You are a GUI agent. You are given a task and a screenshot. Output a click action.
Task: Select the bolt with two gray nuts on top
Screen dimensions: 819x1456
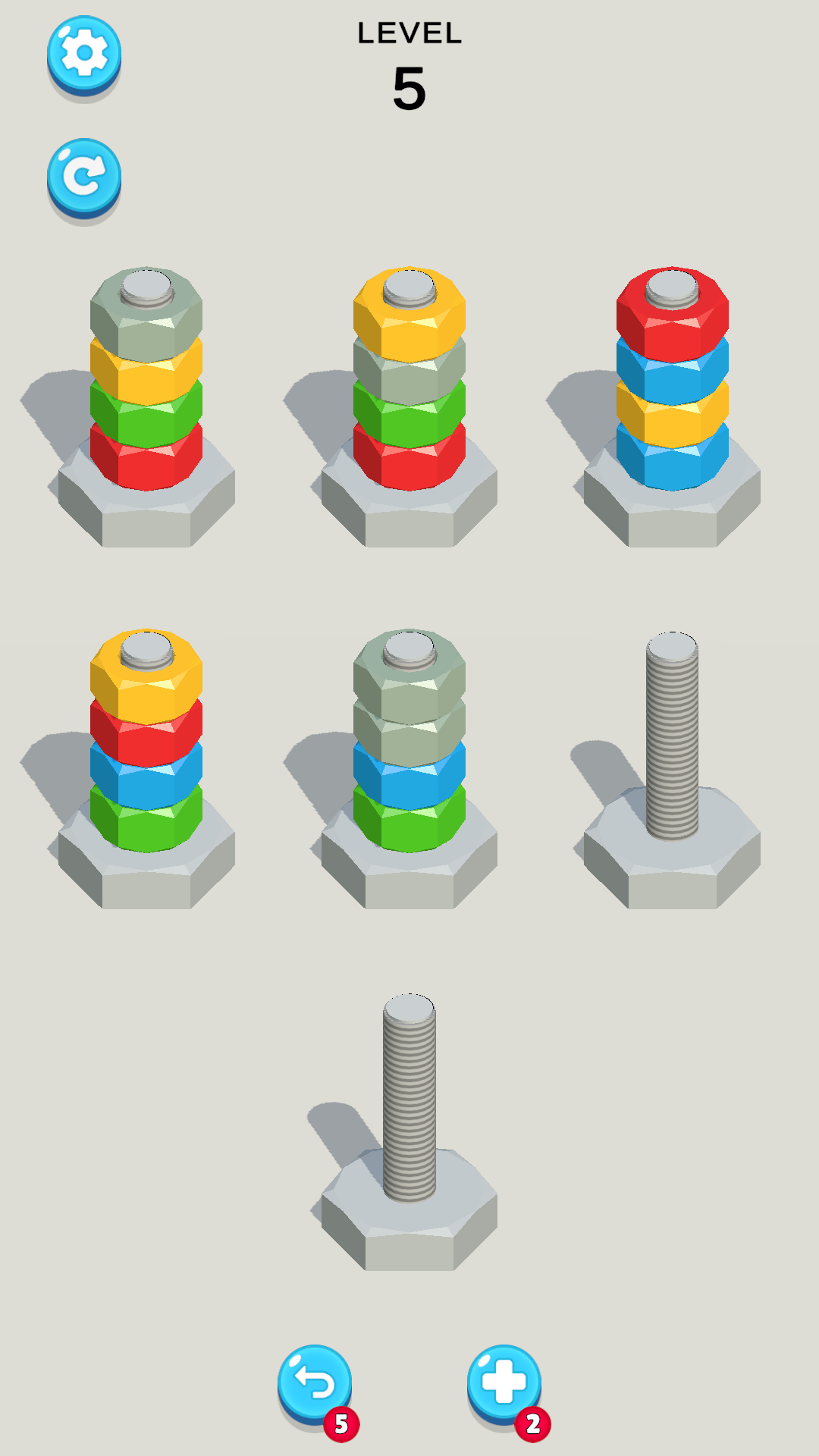(x=409, y=766)
